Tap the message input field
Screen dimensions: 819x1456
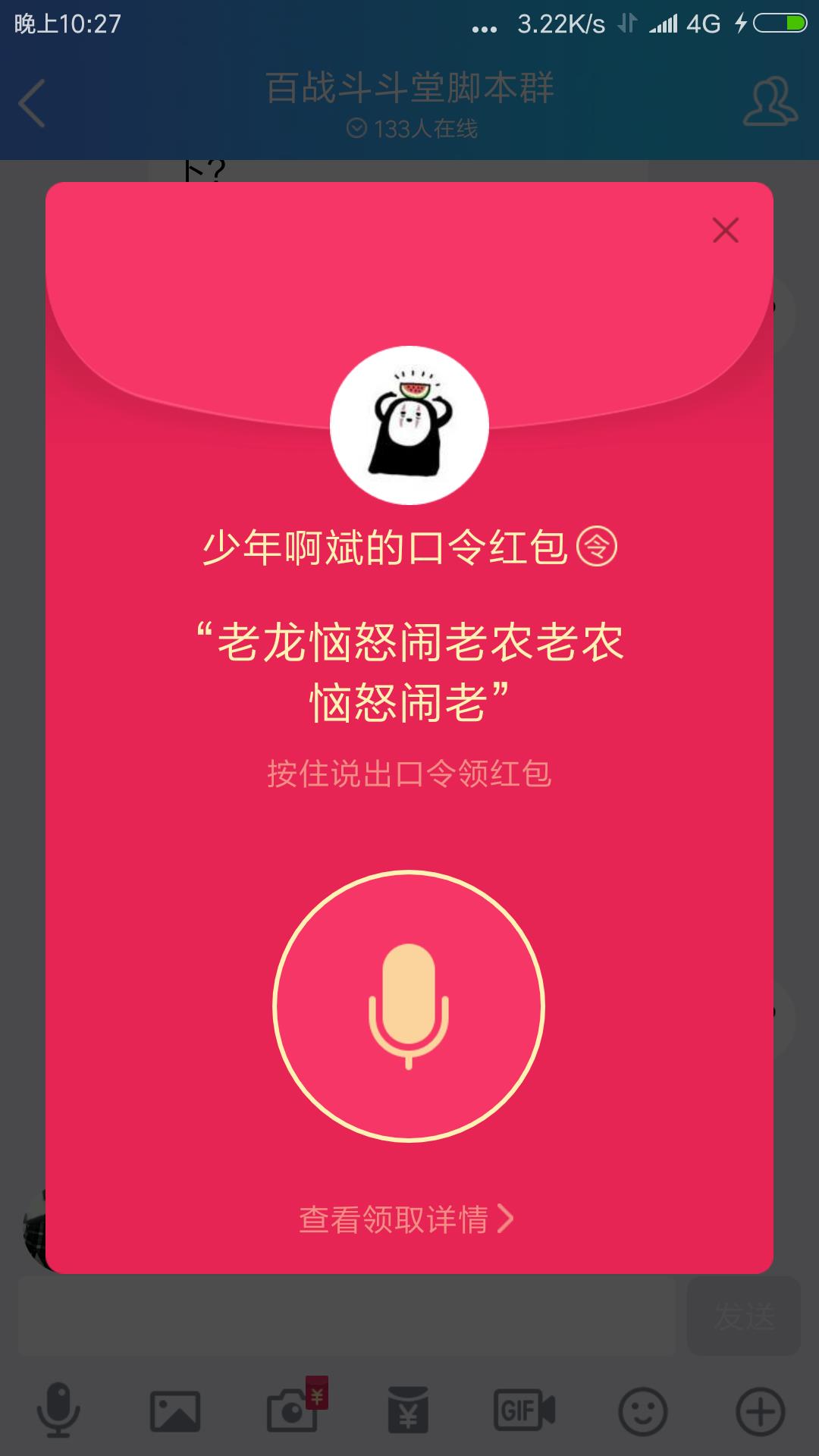tap(346, 1316)
